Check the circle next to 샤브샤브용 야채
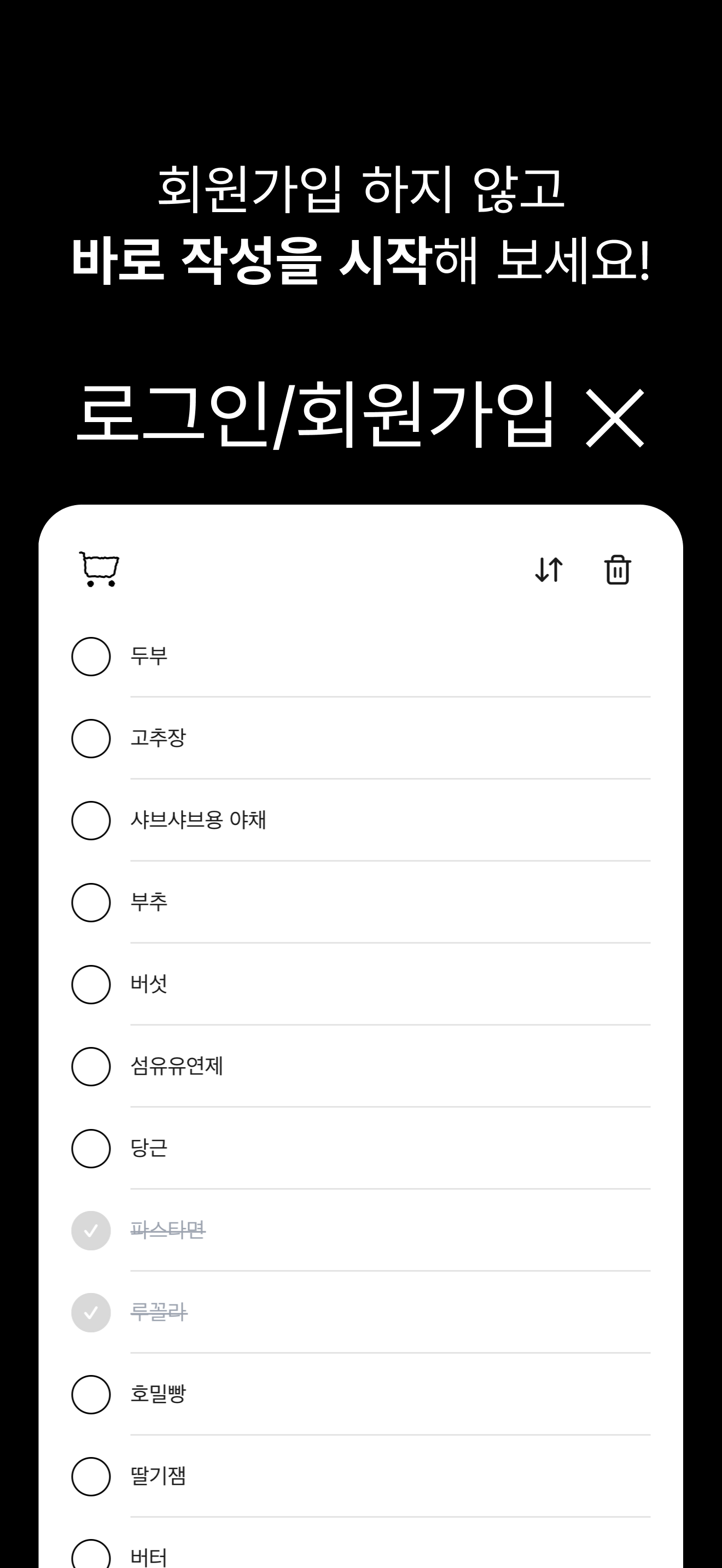This screenshot has width=722, height=1568. (x=90, y=821)
